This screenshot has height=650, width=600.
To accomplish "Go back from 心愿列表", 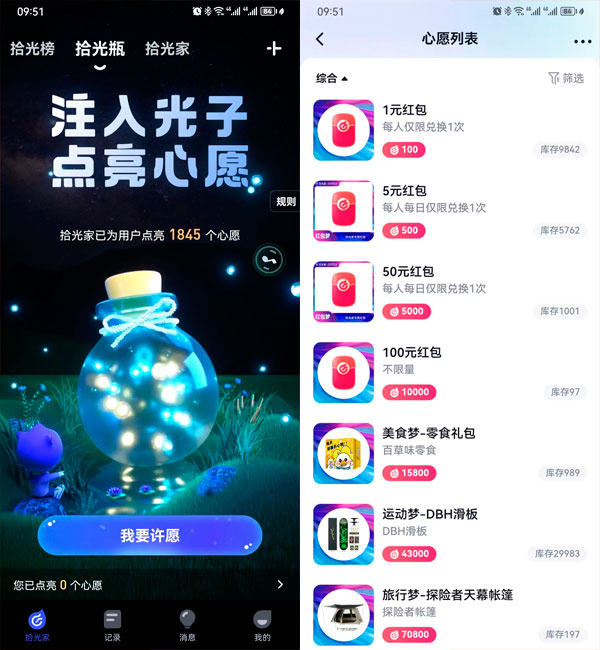I will (x=320, y=39).
